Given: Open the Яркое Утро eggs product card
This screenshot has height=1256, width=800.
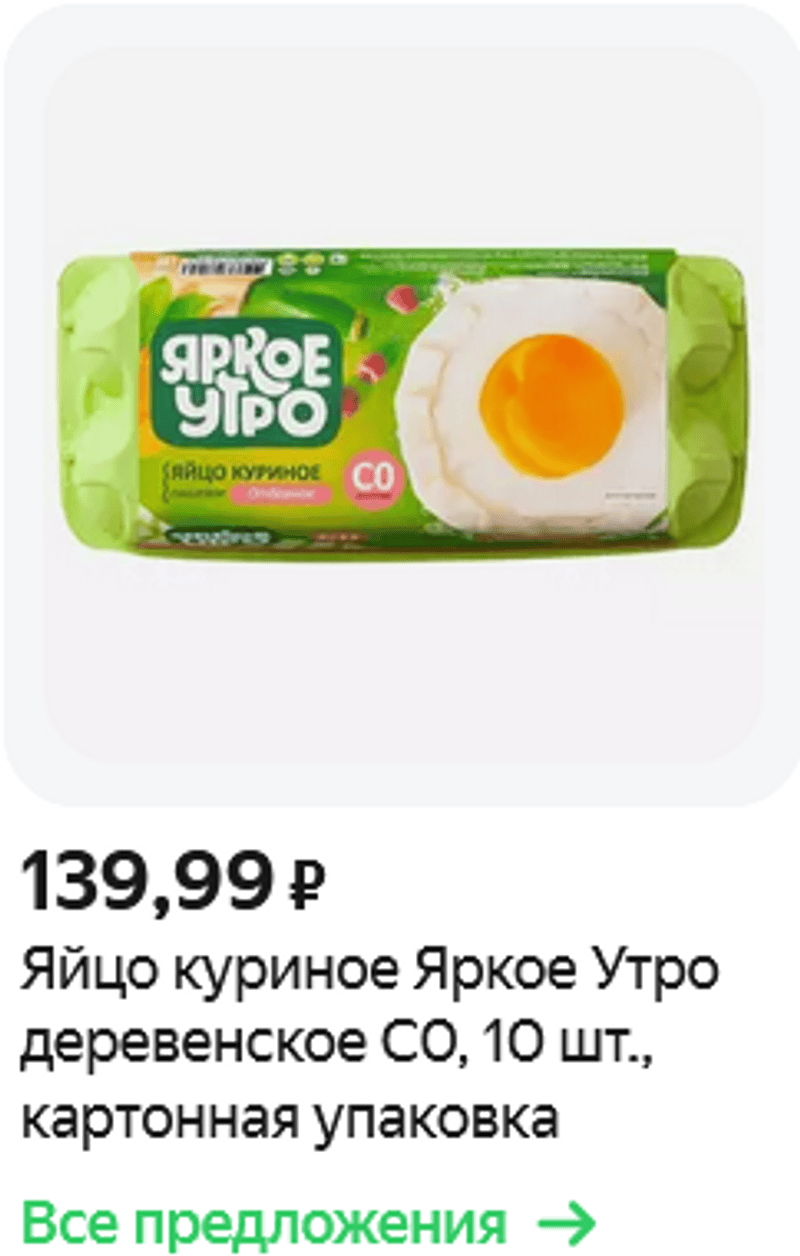Looking at the screenshot, I should coord(400,405).
